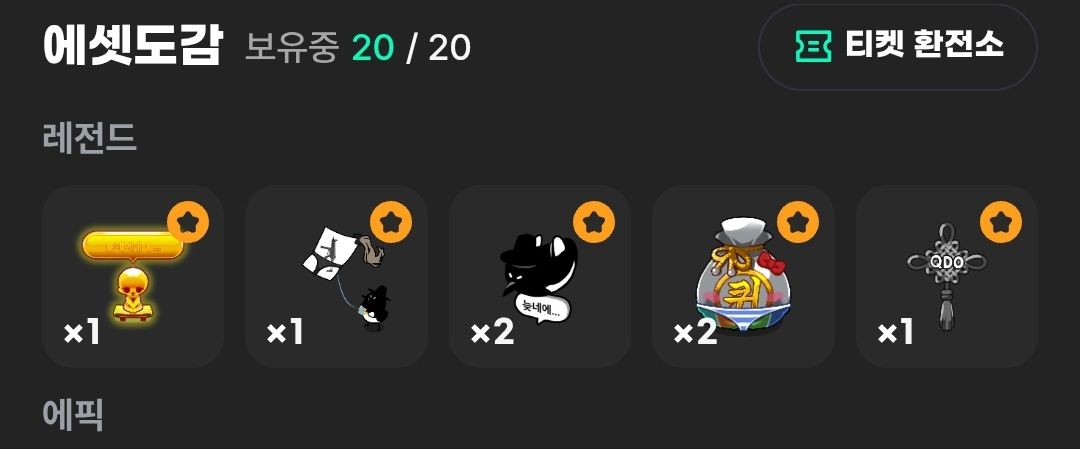Open the golden trophy figure asset card
Screen dimensions: 1080x449
coord(132,276)
